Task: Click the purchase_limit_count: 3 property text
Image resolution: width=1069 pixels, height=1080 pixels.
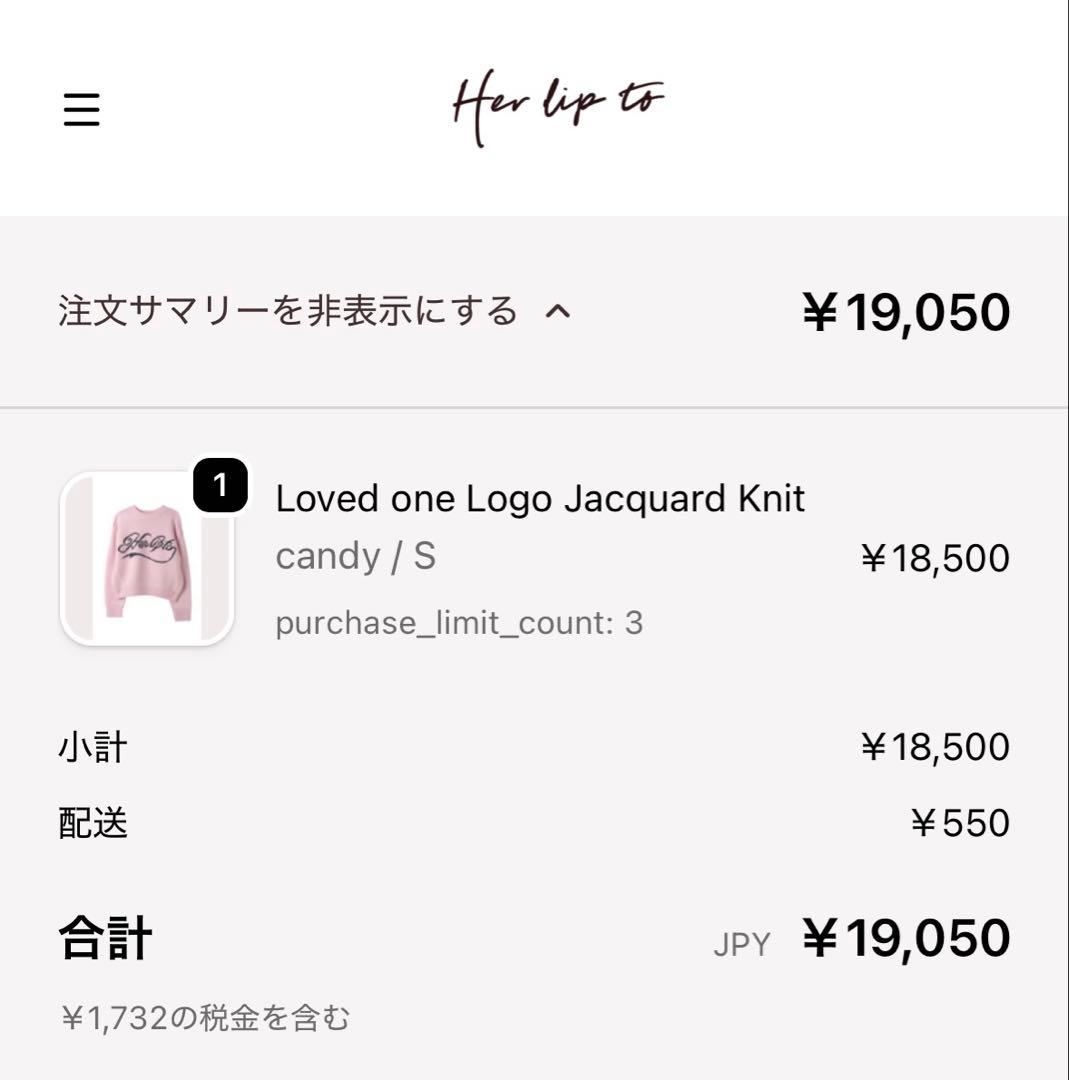Action: pyautogui.click(x=460, y=624)
